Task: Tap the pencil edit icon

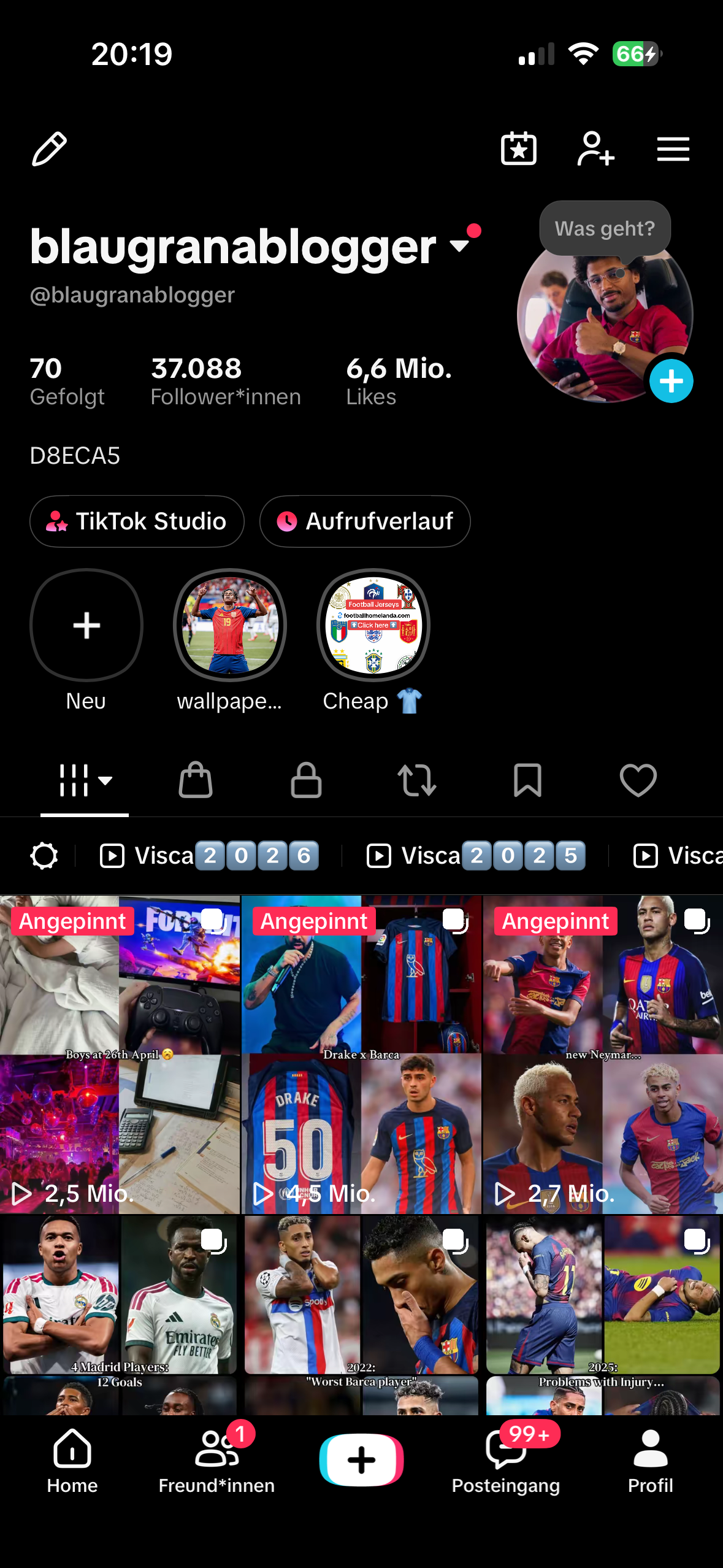Action: click(x=49, y=149)
